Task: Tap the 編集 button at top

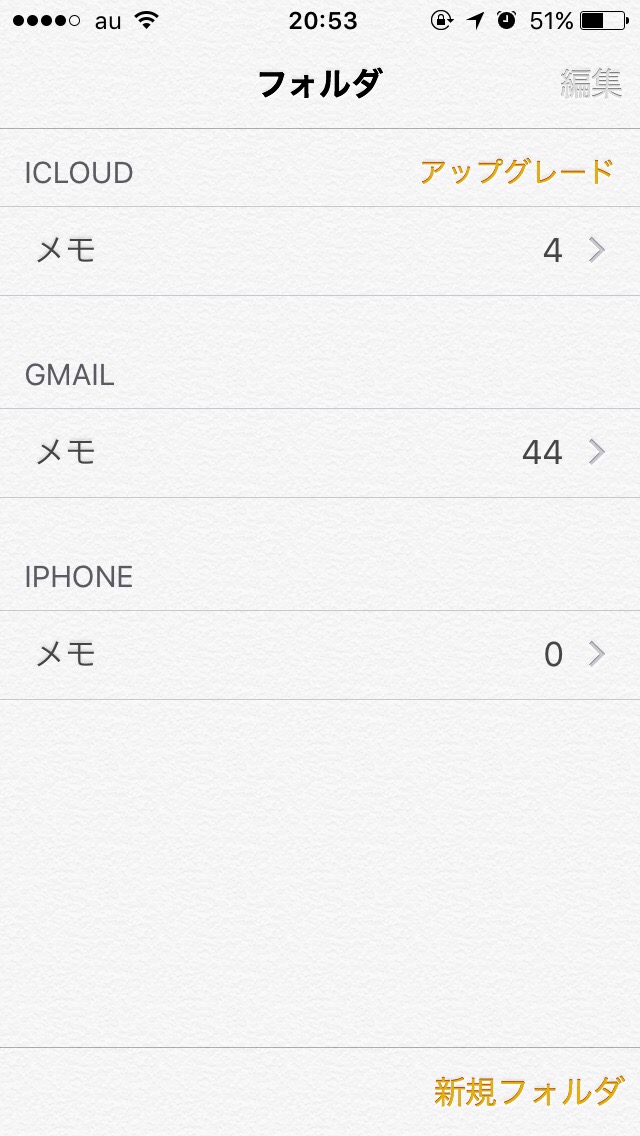Action: coord(591,84)
